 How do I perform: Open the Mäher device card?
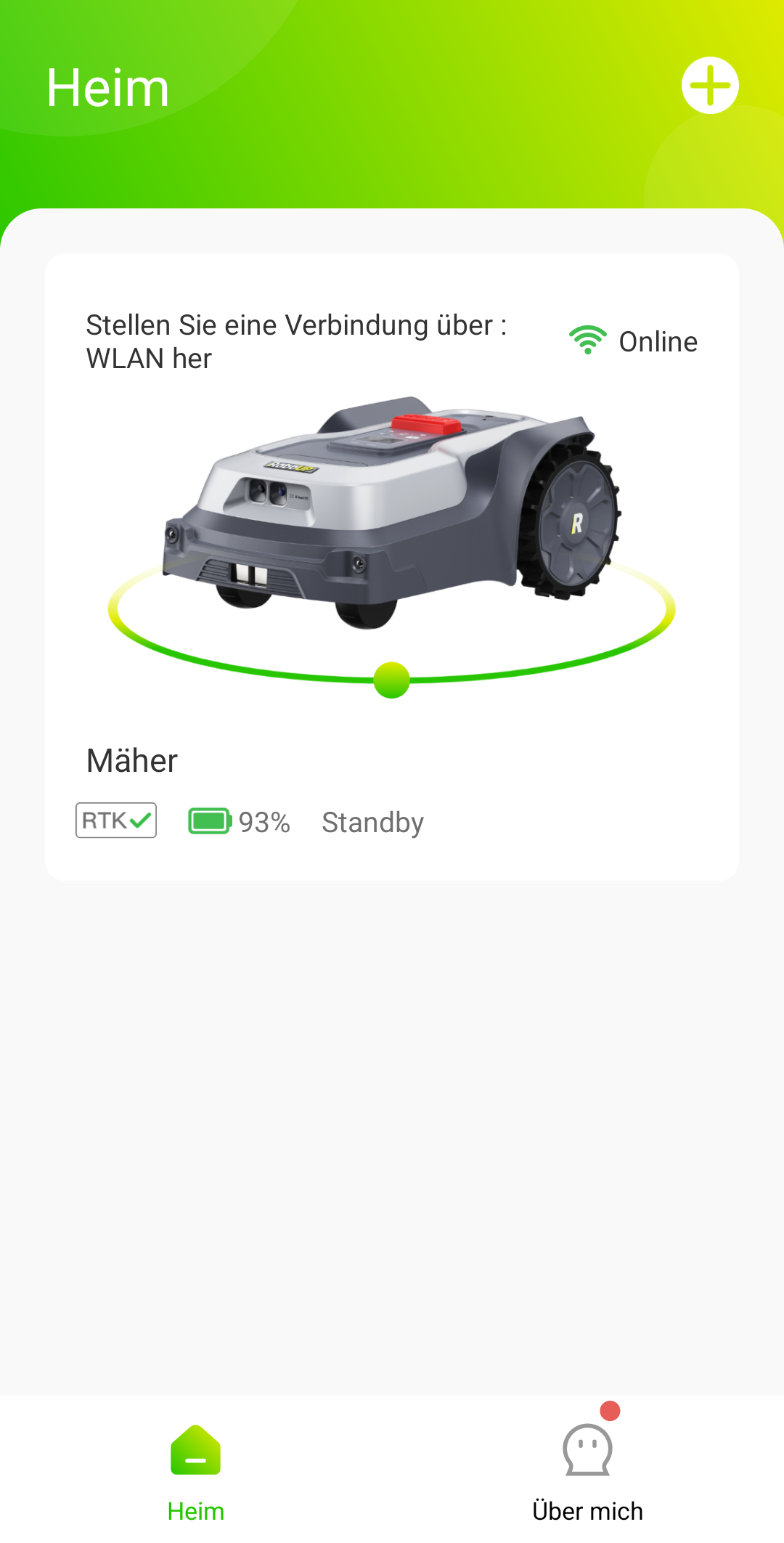392,567
